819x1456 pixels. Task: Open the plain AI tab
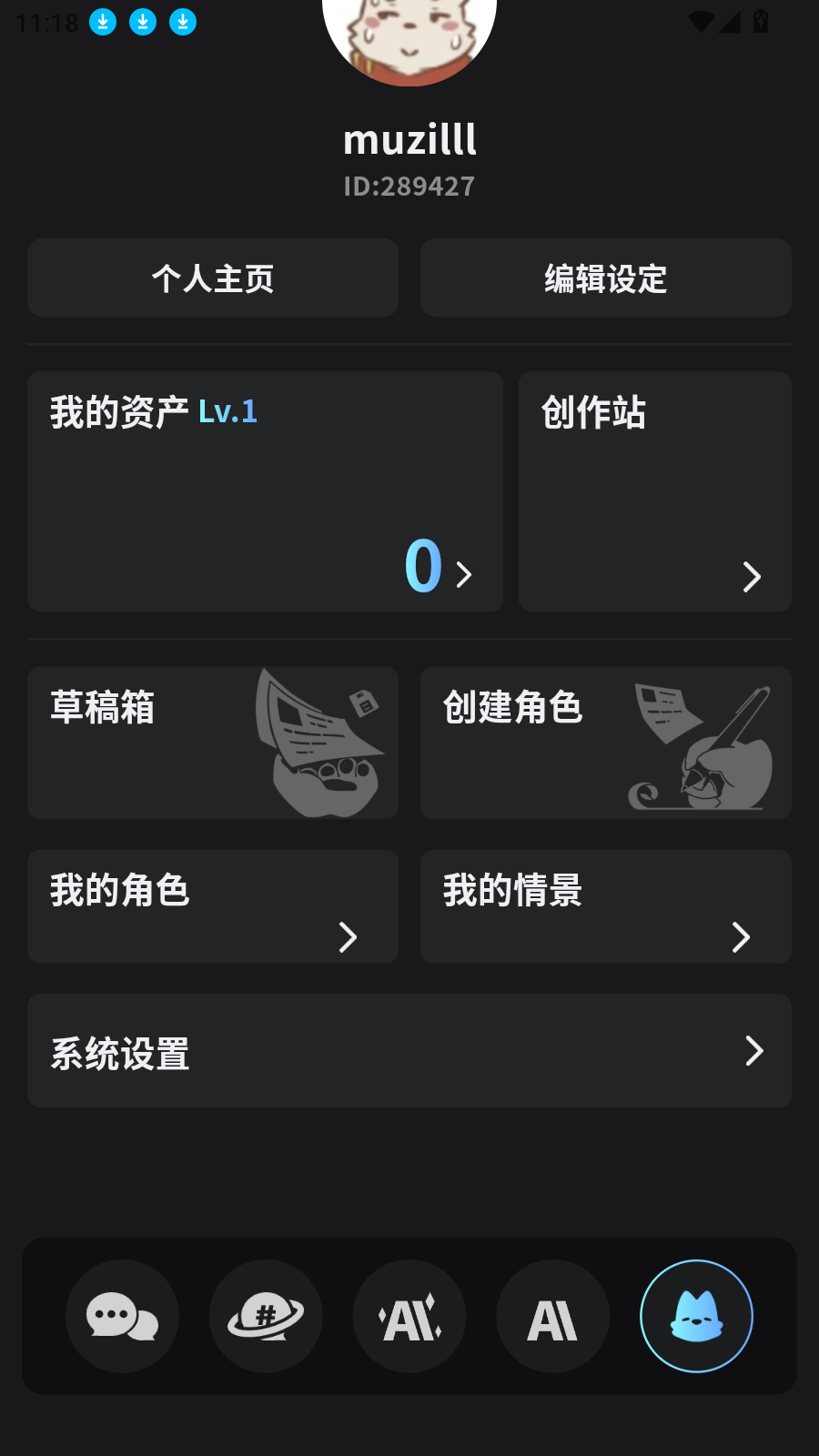[552, 1316]
